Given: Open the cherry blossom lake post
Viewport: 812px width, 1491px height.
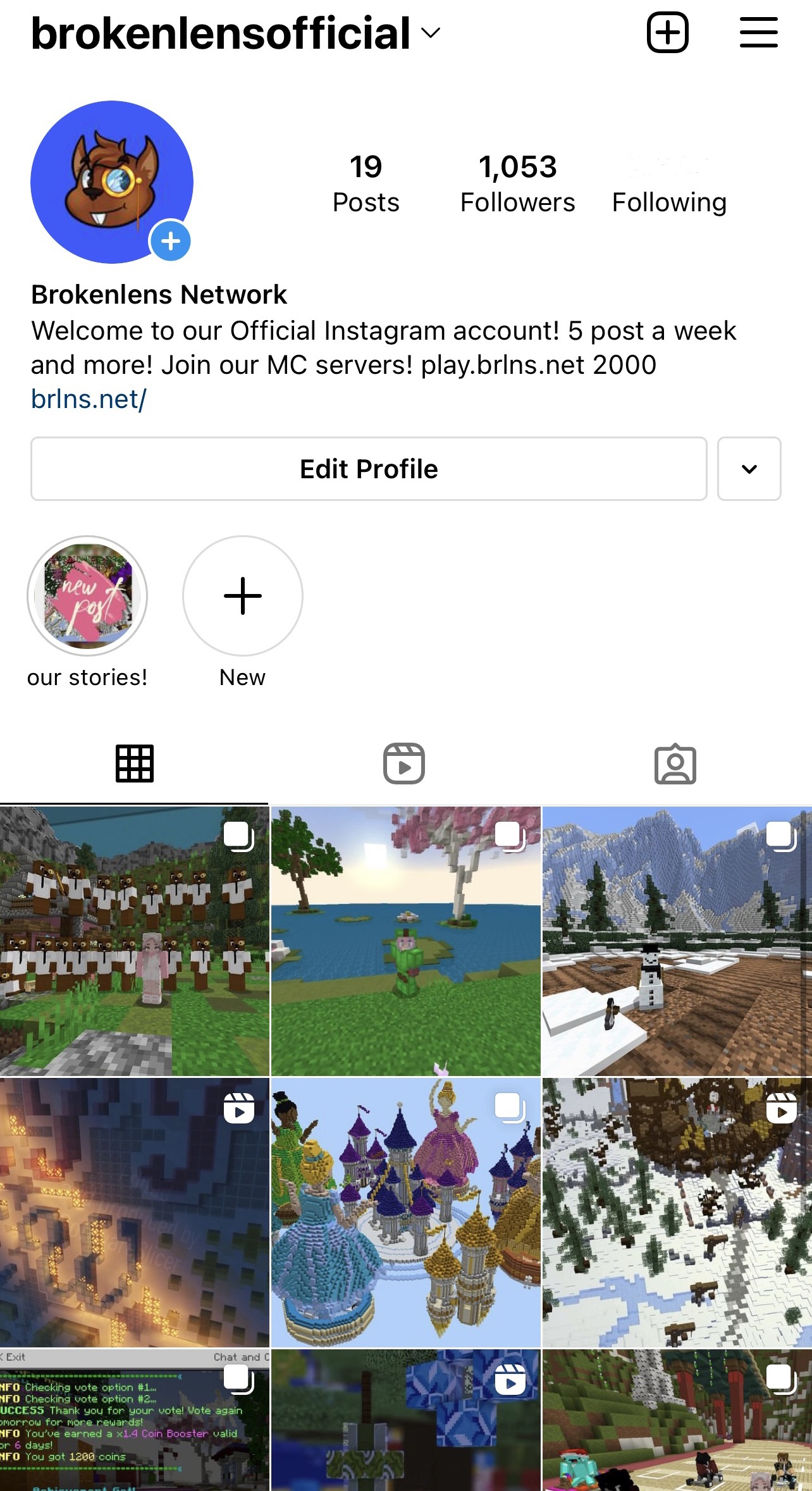Looking at the screenshot, I should (406, 941).
